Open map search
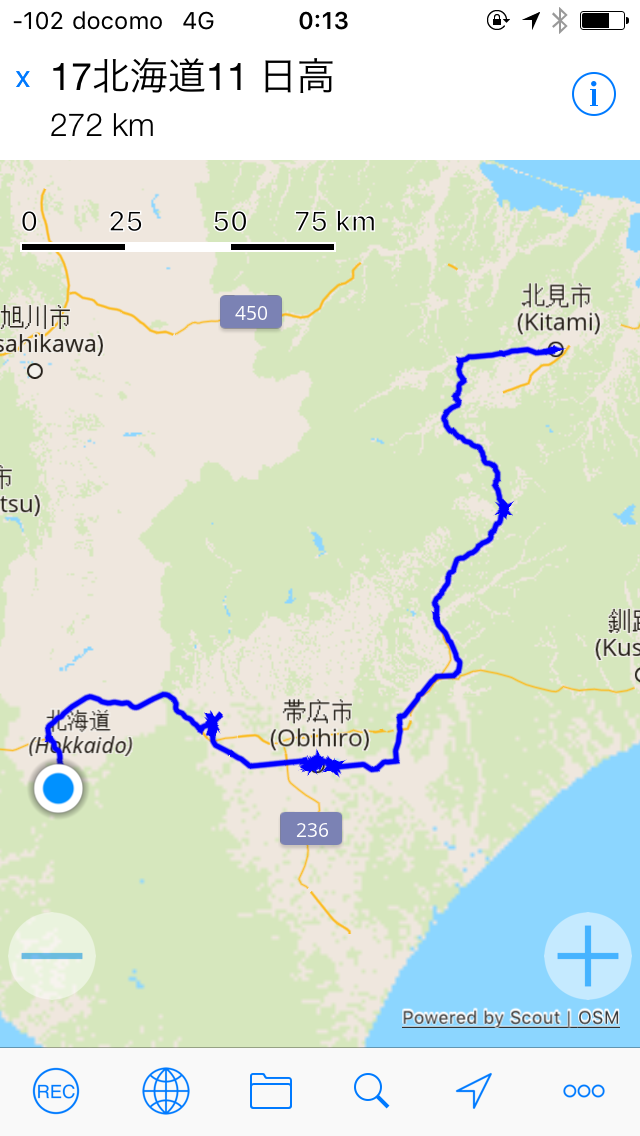640x1136 pixels. point(371,1091)
